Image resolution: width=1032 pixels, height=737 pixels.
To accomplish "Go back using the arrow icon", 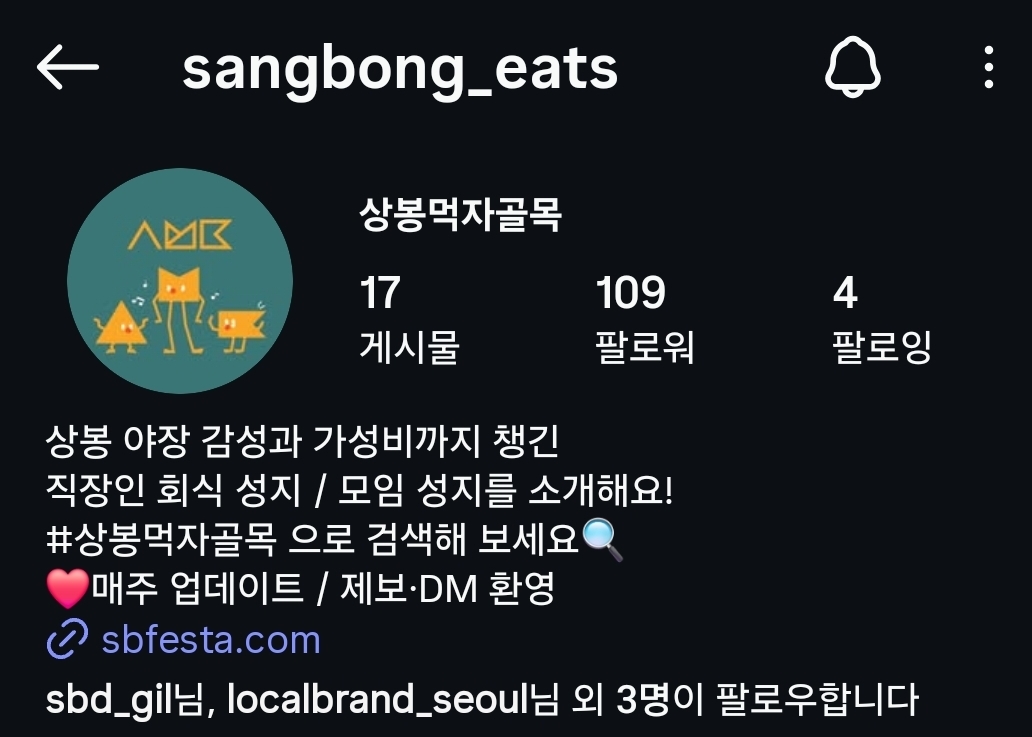I will [x=68, y=68].
